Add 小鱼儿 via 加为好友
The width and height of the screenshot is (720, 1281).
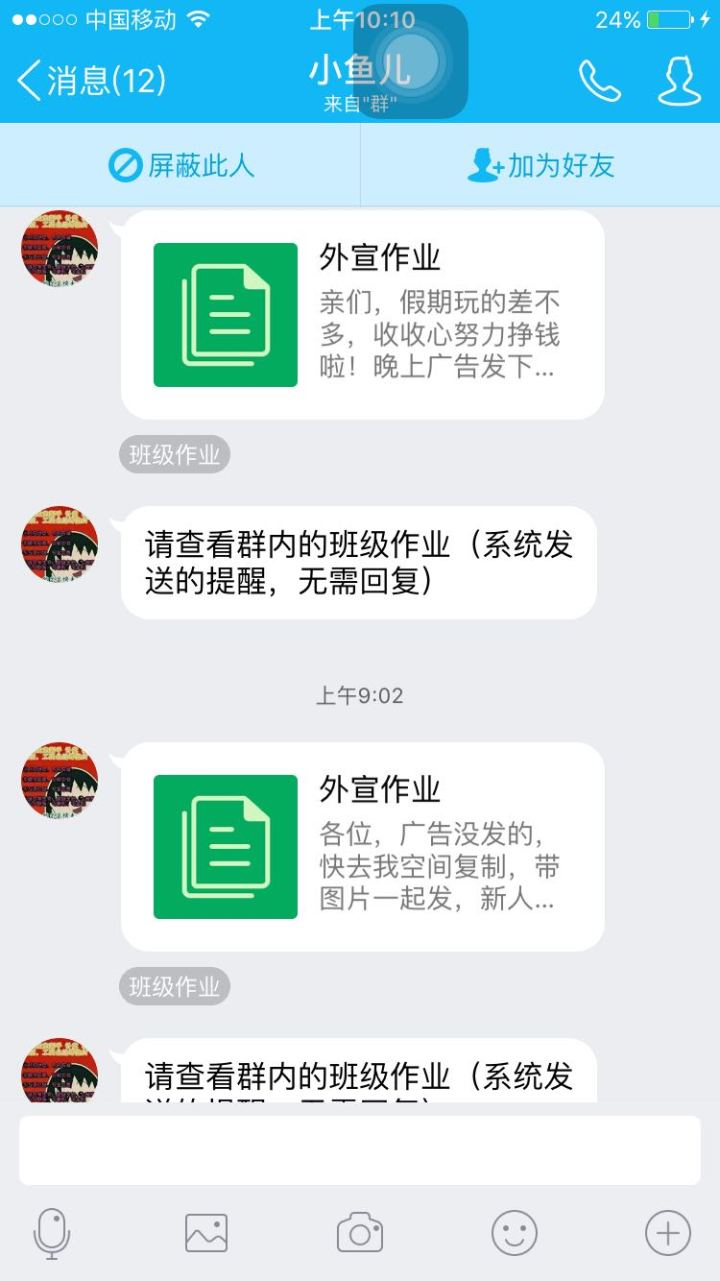540,165
